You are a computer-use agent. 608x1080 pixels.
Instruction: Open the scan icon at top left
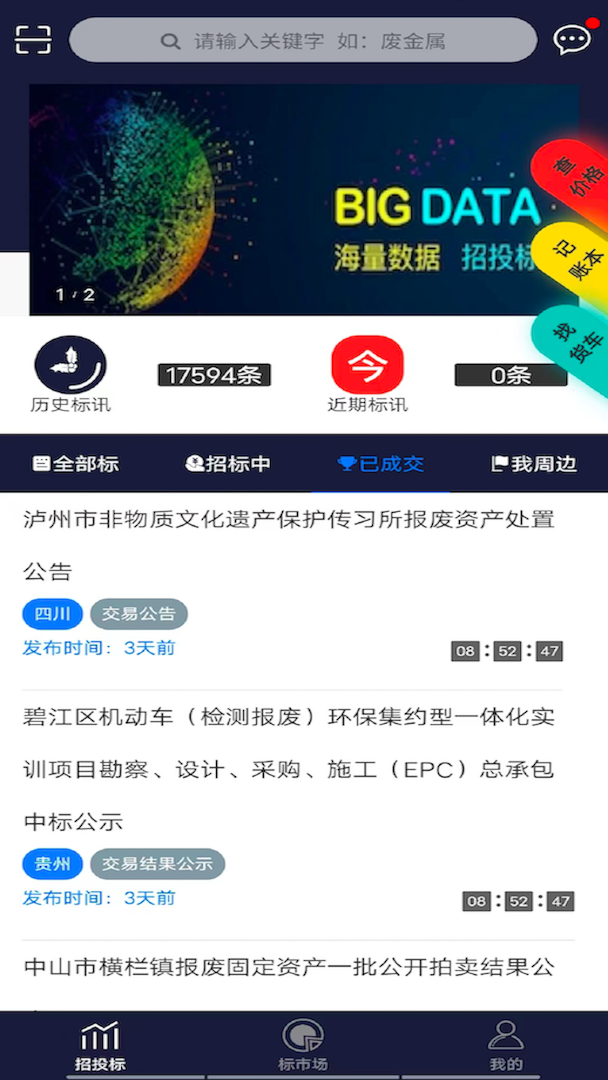coord(32,40)
